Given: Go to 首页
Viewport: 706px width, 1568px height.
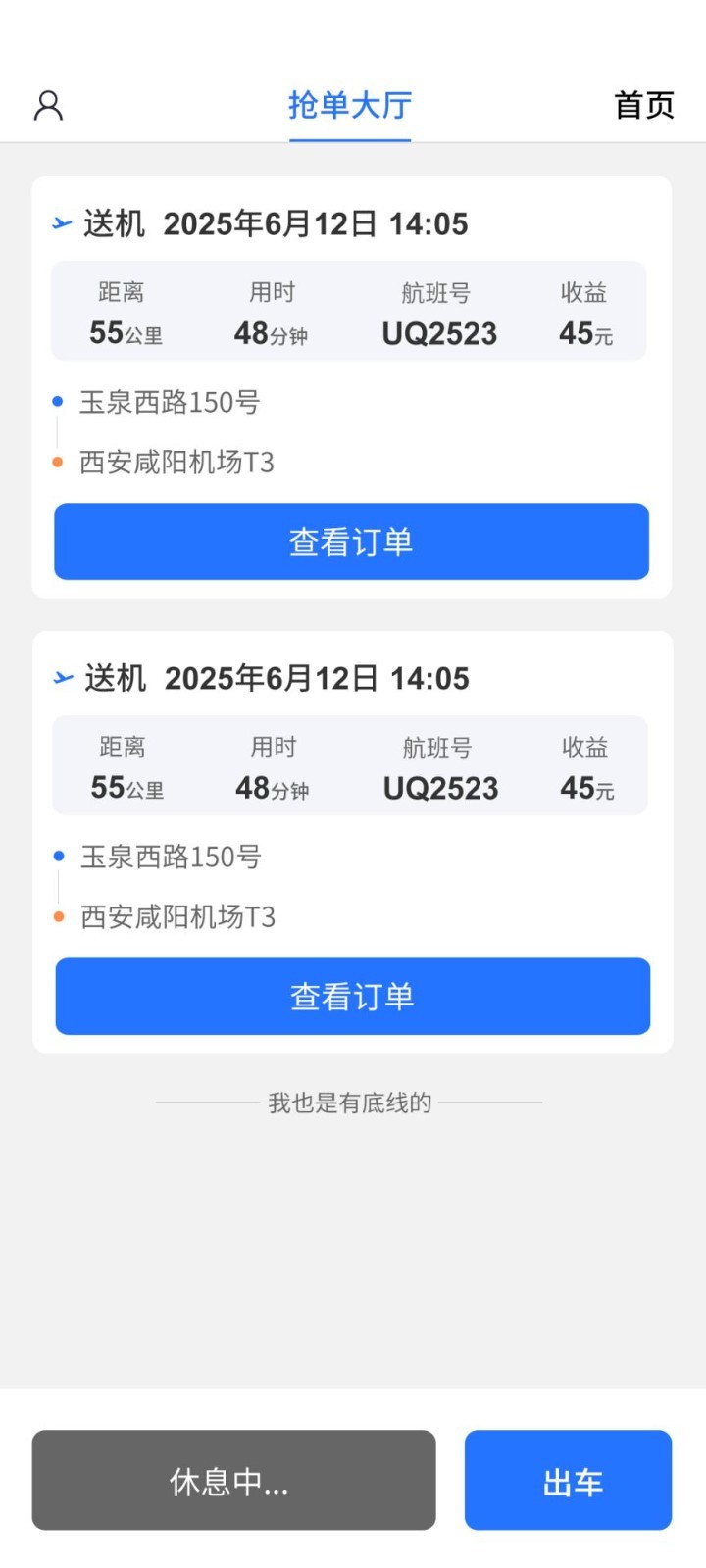Looking at the screenshot, I should click(643, 105).
